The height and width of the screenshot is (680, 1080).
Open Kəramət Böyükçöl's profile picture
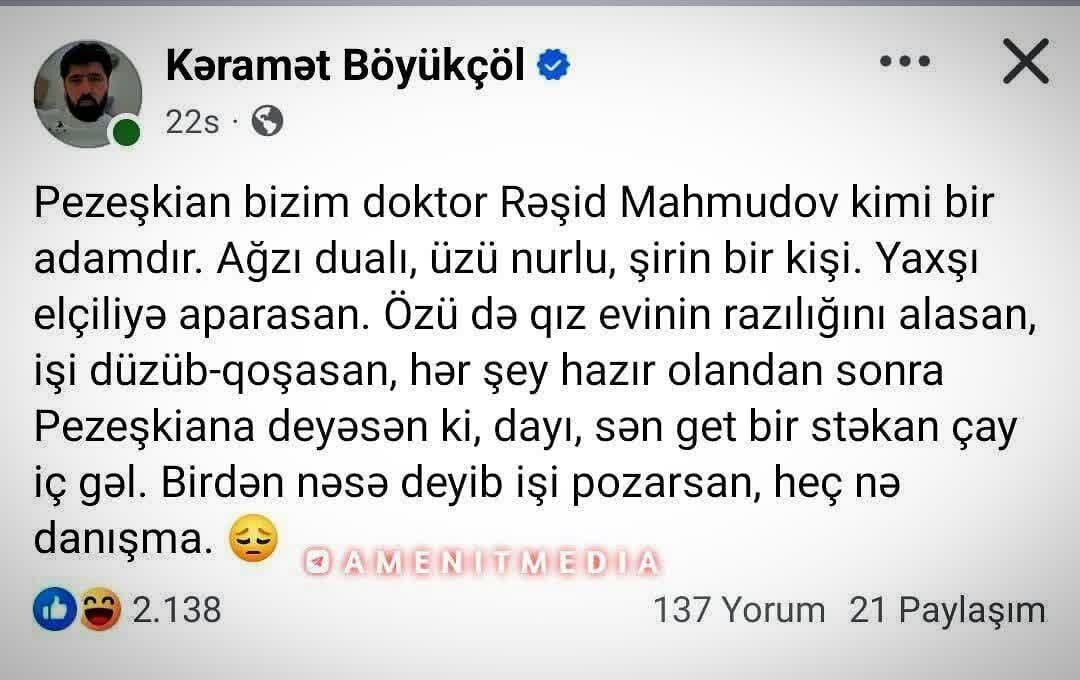coord(87,94)
